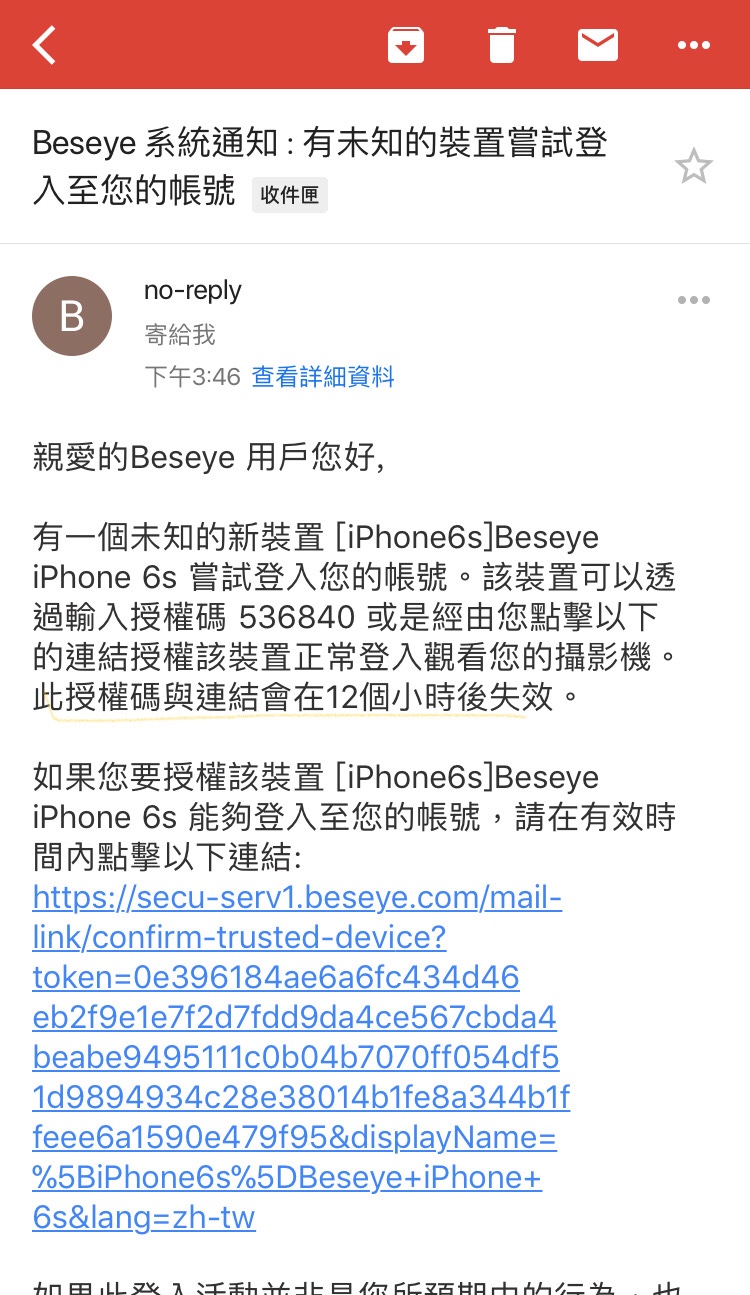Open the message options next to no-reply
Viewport: 750px width, 1295px height.
click(694, 300)
